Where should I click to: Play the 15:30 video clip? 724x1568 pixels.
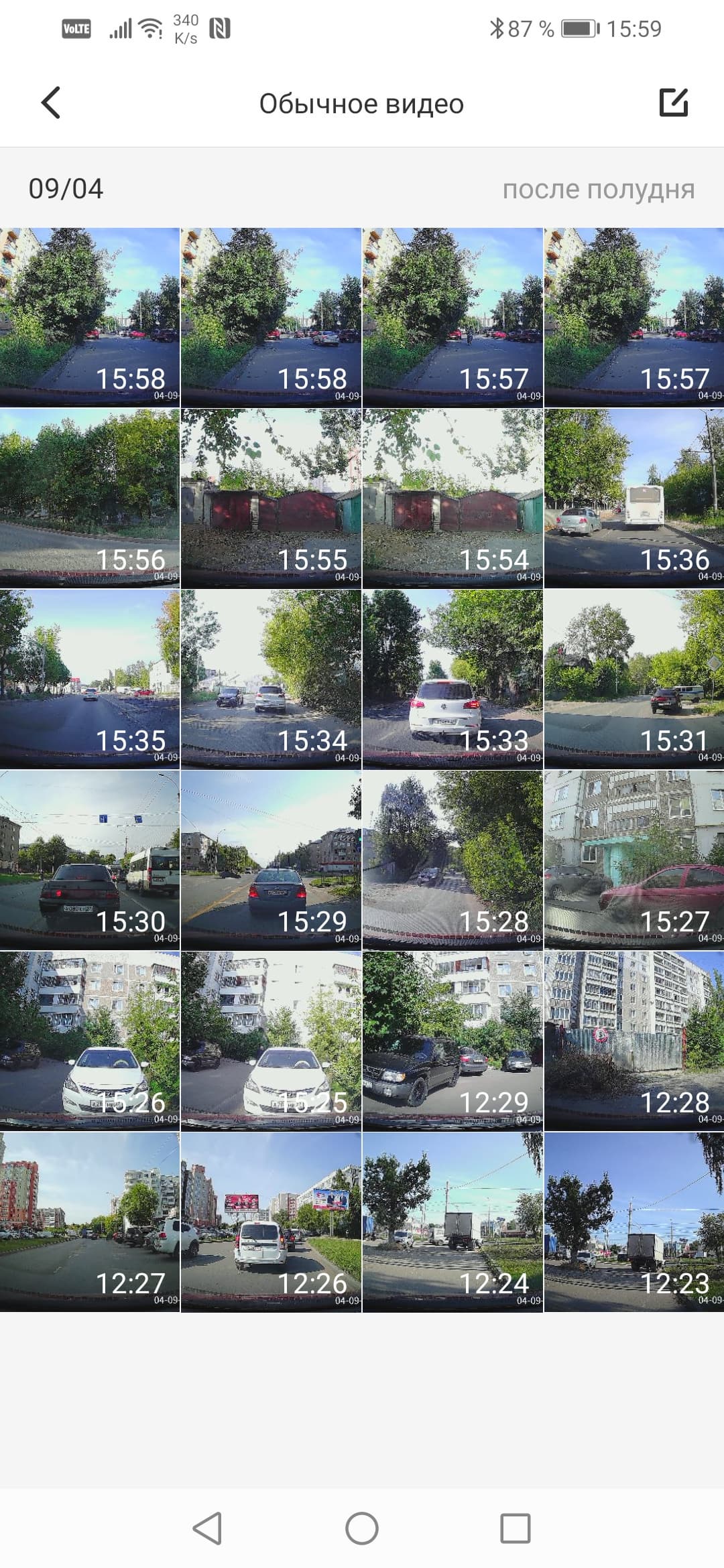[90, 860]
